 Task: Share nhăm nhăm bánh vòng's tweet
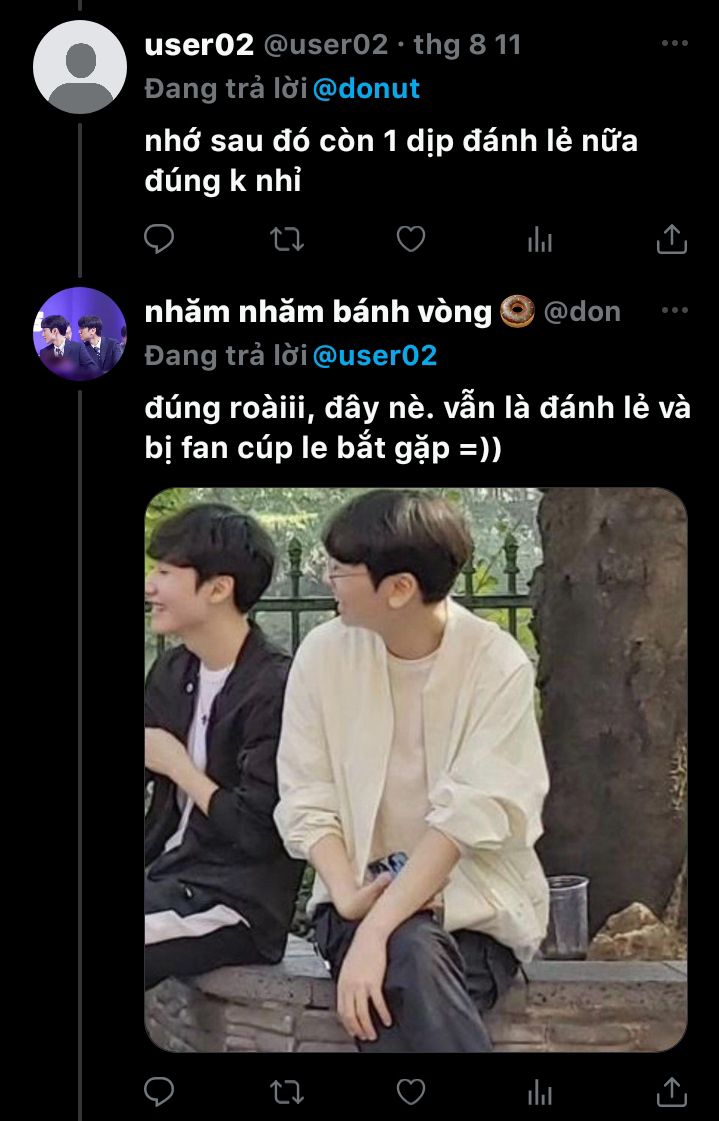pos(671,1090)
